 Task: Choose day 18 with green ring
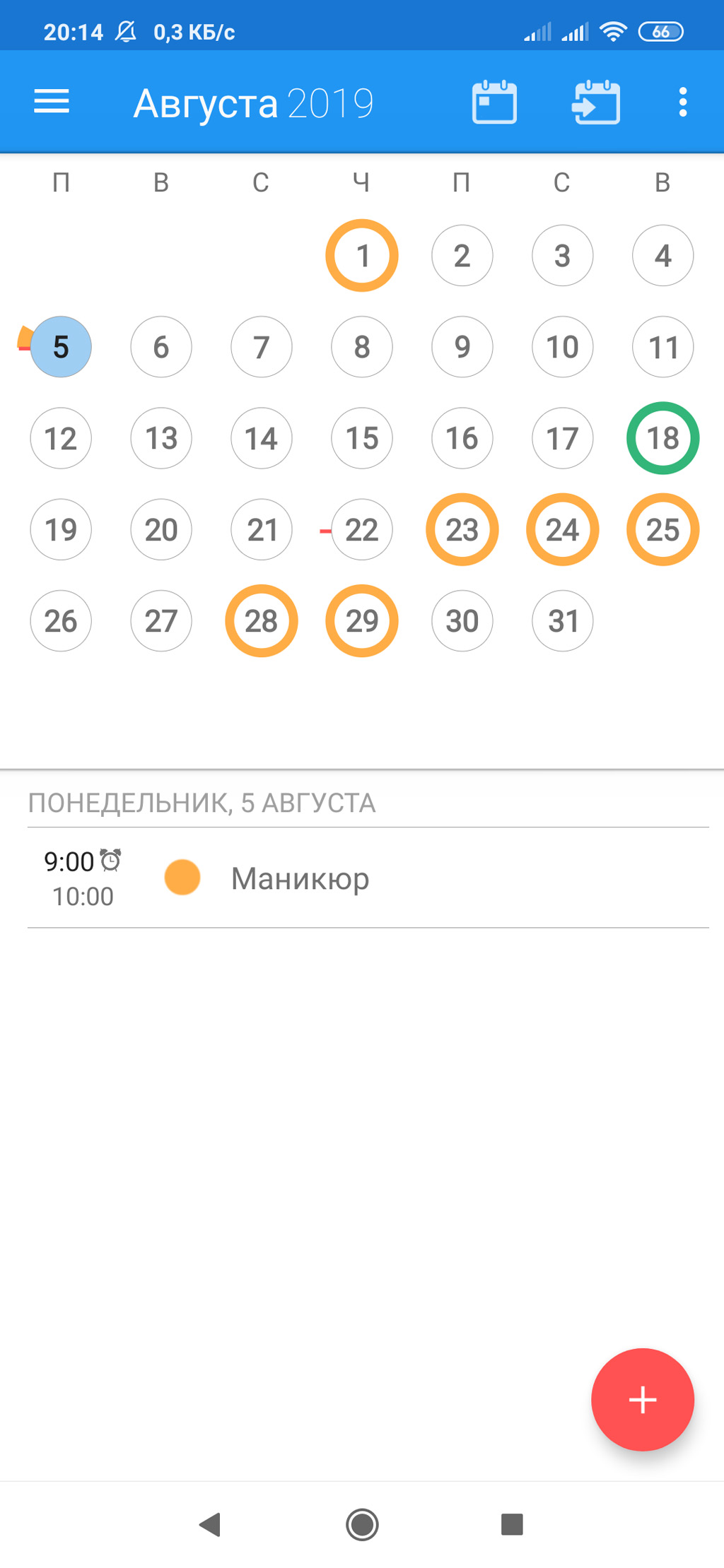click(x=662, y=438)
